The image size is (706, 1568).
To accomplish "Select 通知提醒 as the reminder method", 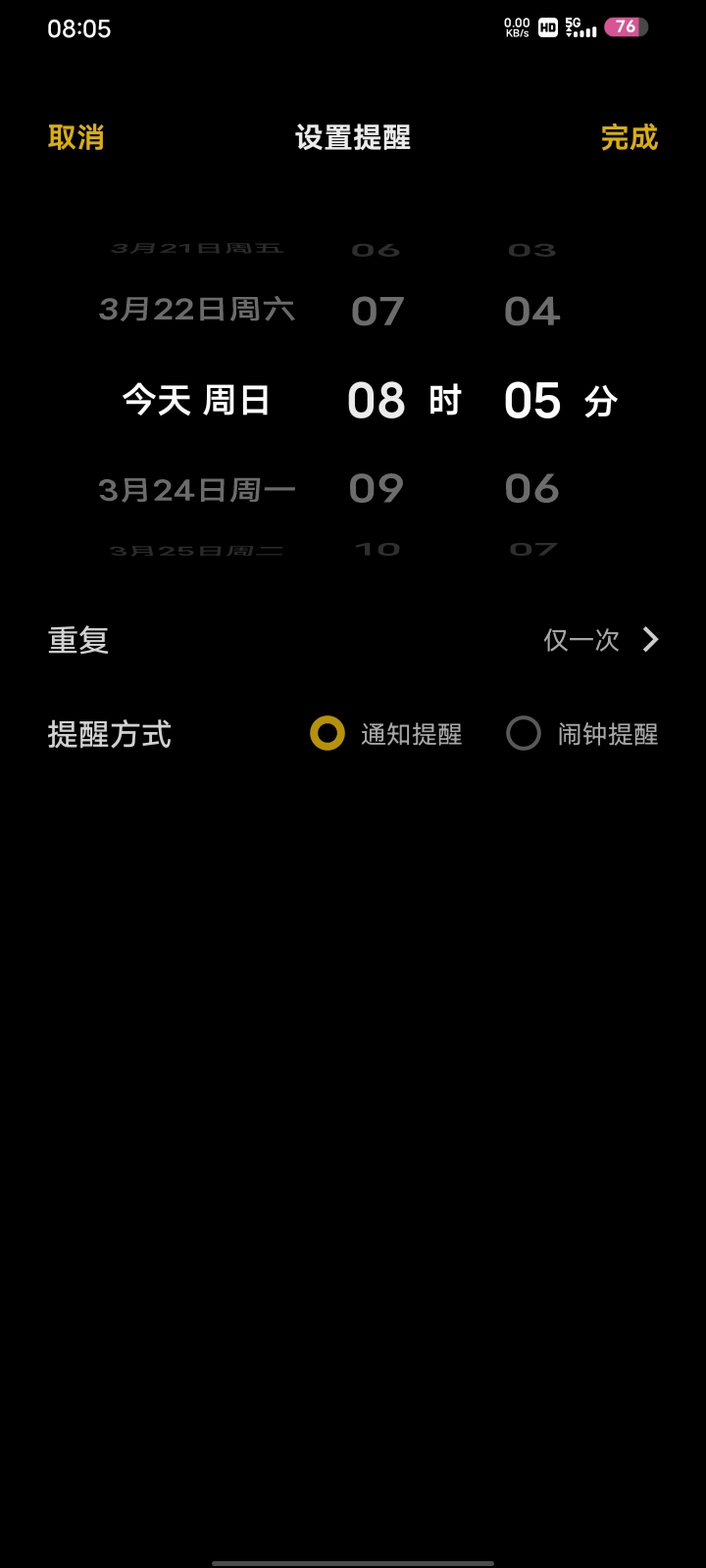I will click(x=386, y=734).
